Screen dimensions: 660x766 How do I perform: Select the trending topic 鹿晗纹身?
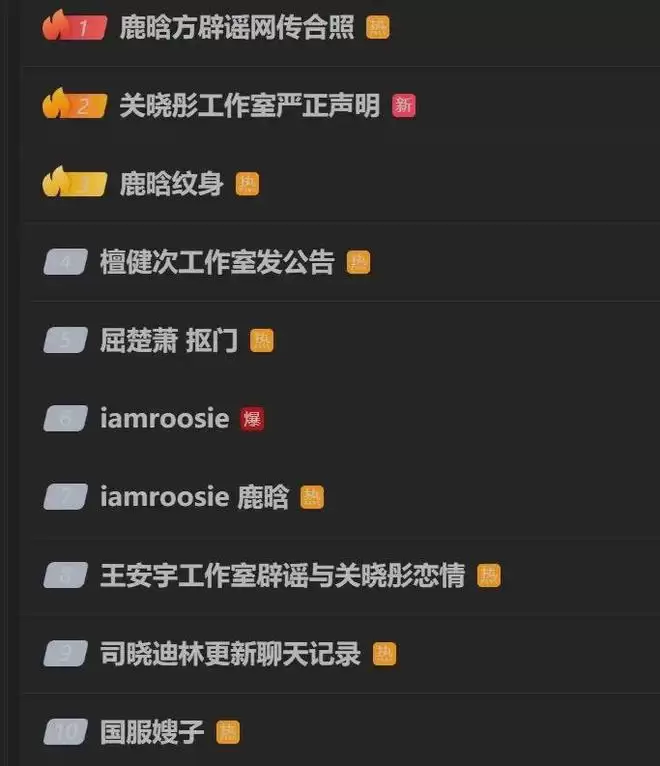[x=171, y=184]
